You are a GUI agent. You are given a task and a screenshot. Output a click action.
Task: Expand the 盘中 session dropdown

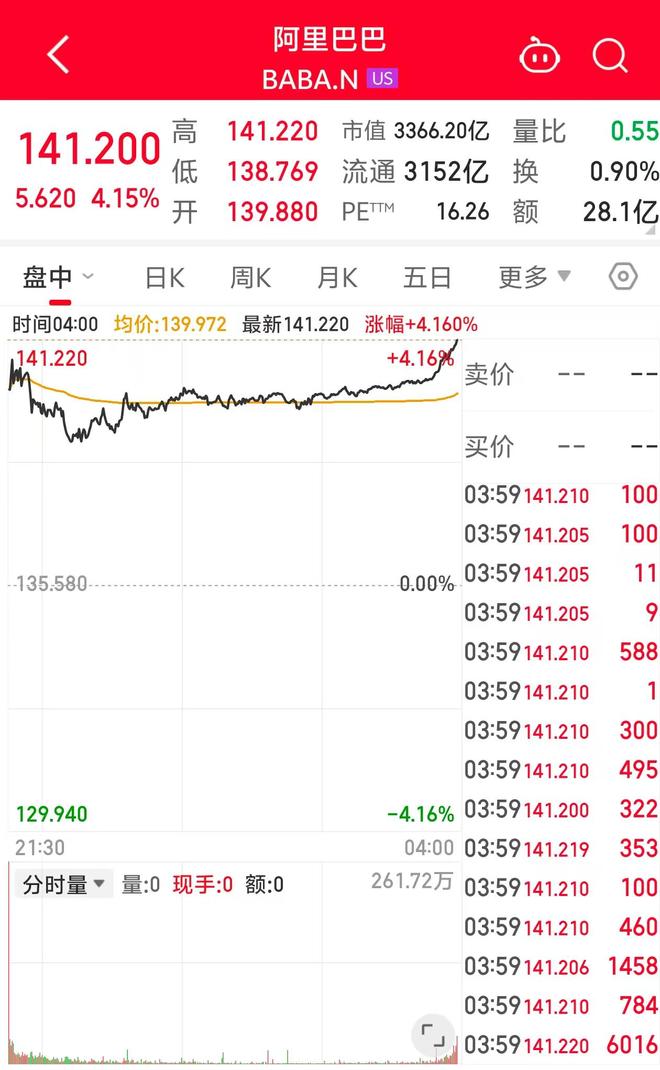[58, 278]
